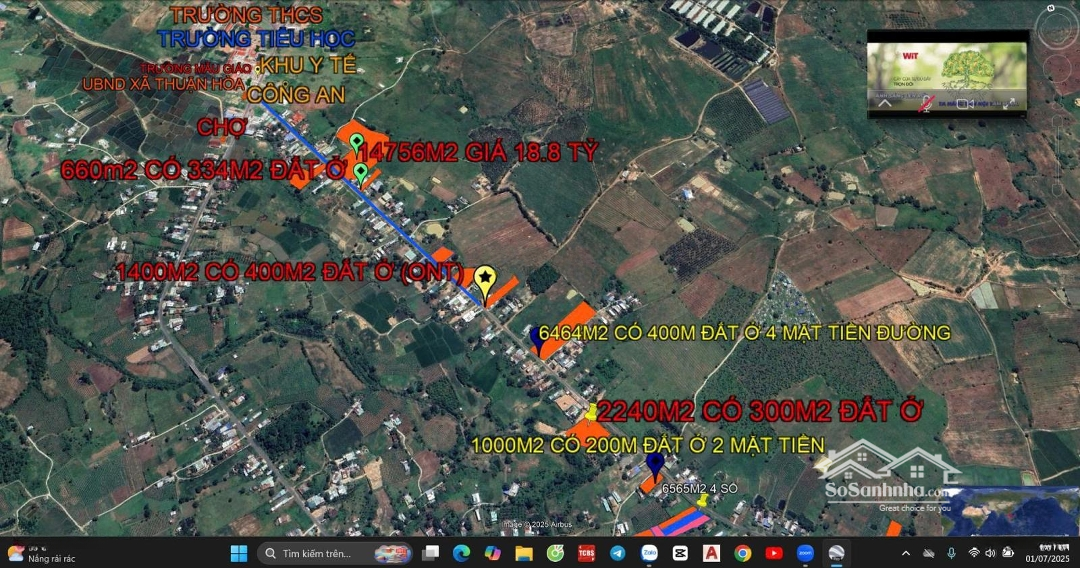1080x568 pixels.
Task: Open Telegram from the taskbar
Action: tap(617, 553)
